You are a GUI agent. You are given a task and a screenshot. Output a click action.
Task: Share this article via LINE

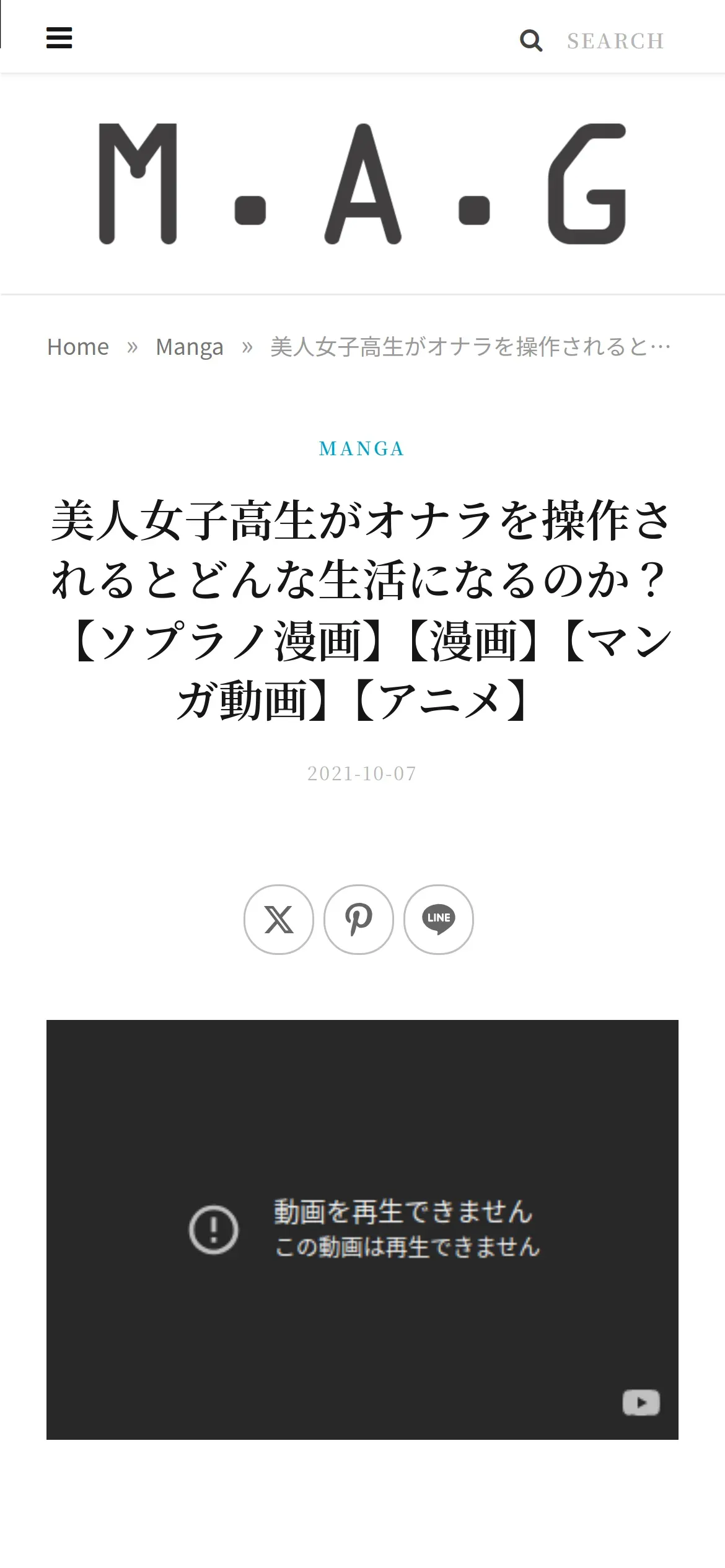439,920
